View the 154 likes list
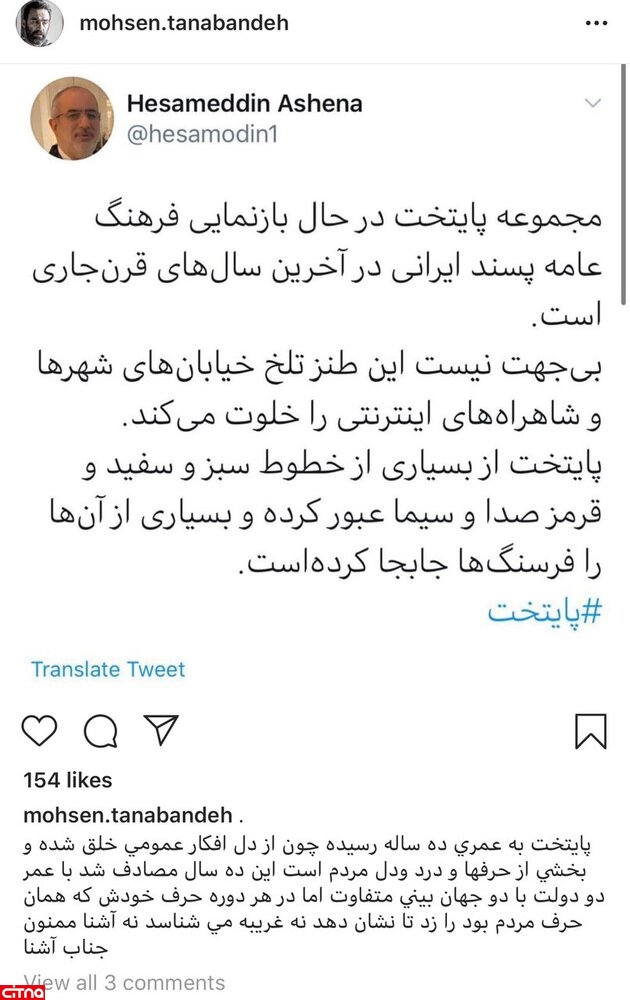This screenshot has width=630, height=1000. [x=67, y=780]
